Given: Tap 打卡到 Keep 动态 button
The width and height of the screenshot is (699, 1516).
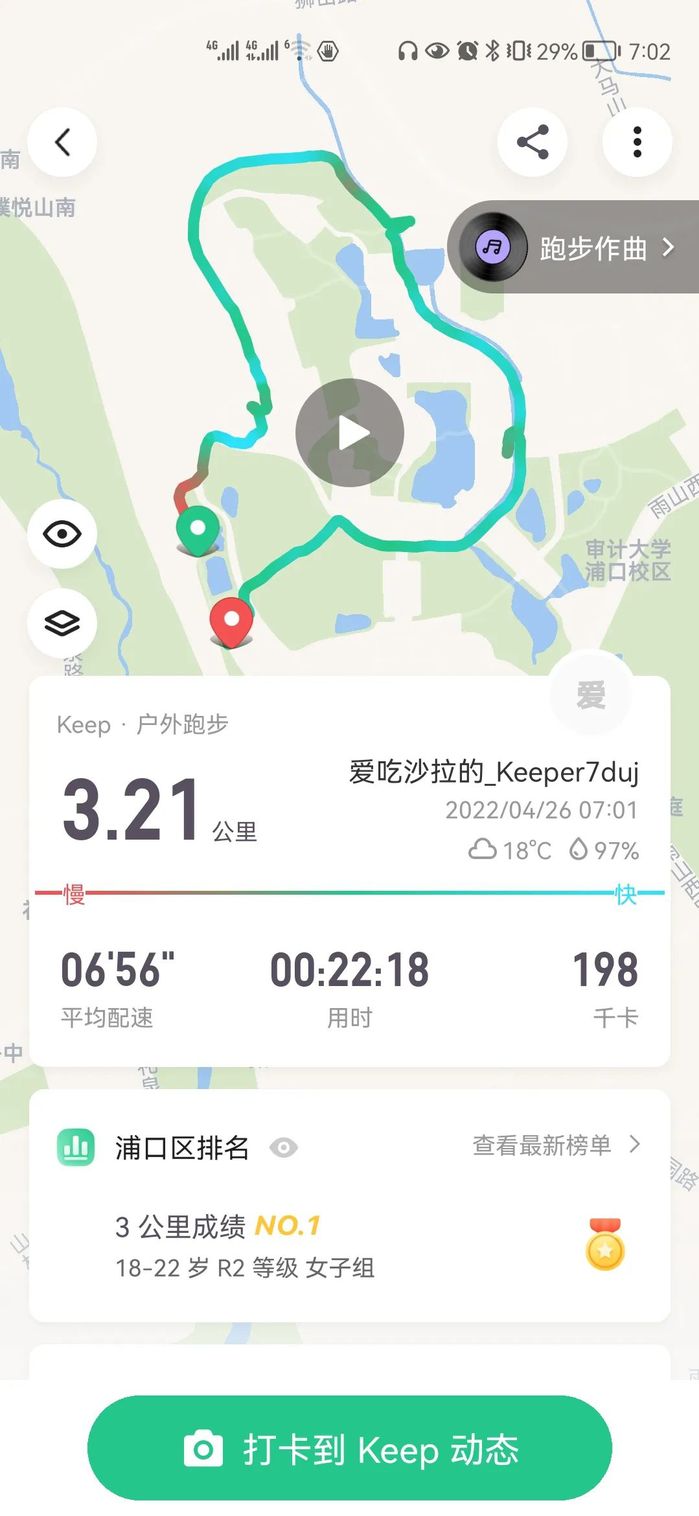Looking at the screenshot, I should 349,1448.
